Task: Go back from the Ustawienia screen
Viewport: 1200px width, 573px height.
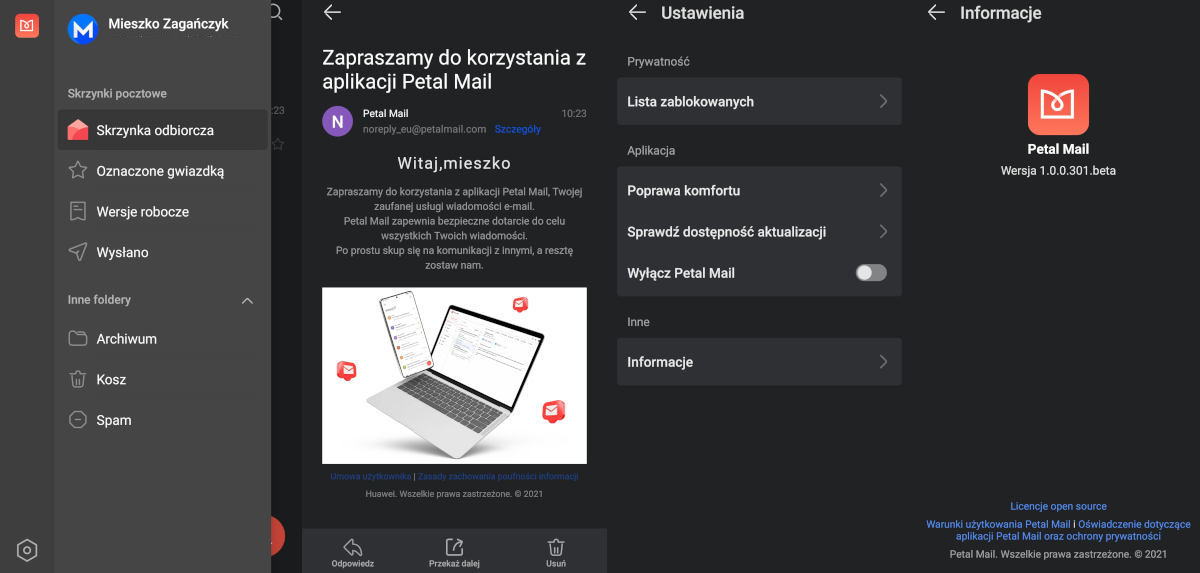Action: pos(637,13)
